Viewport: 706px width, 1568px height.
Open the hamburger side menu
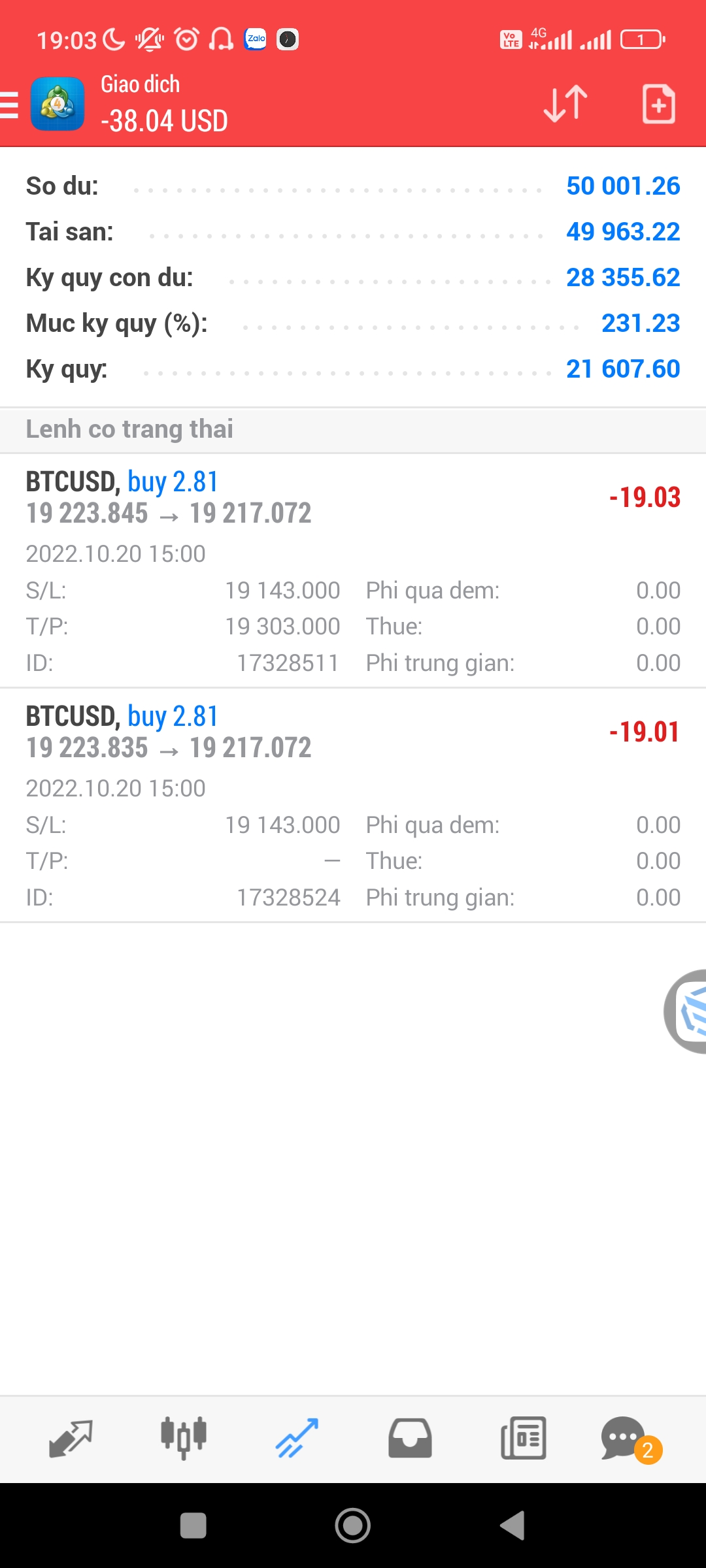pyautogui.click(x=10, y=105)
